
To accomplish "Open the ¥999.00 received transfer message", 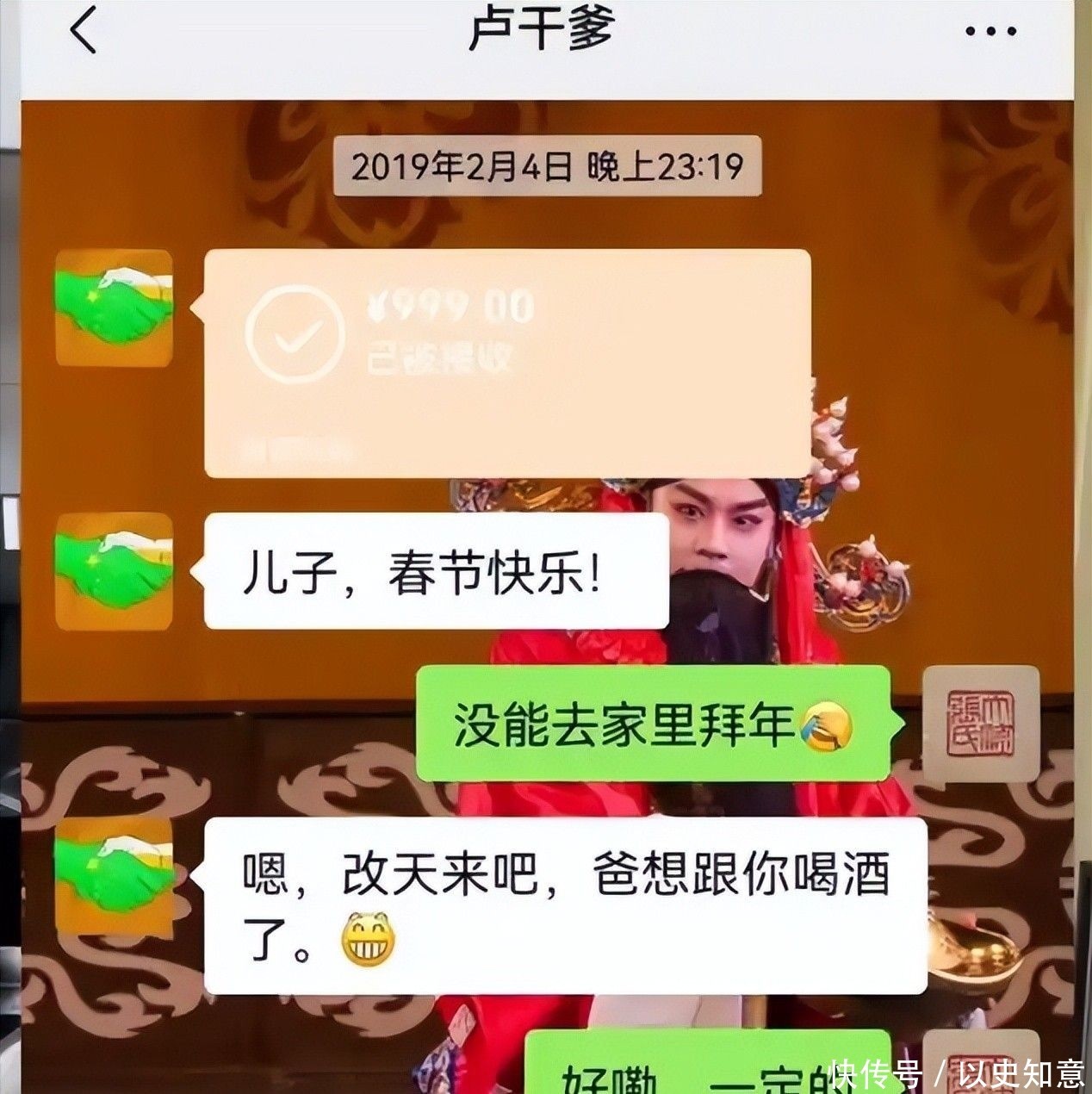I will [x=507, y=364].
